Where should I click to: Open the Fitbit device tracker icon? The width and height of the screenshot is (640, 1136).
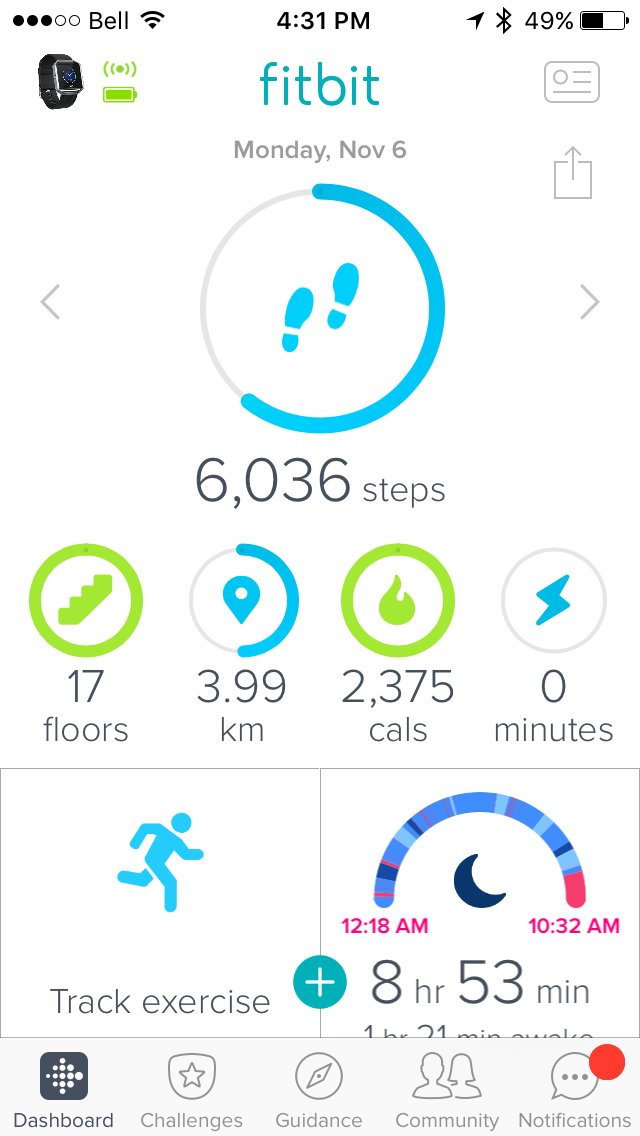click(x=60, y=82)
